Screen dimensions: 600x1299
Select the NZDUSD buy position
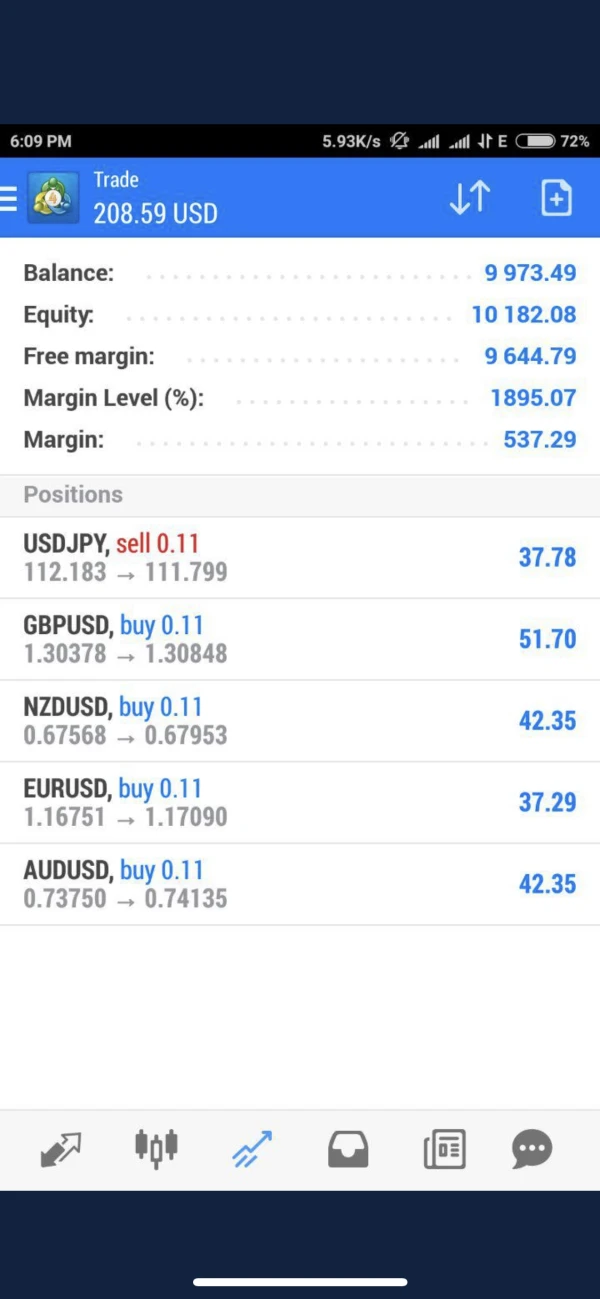click(x=300, y=721)
